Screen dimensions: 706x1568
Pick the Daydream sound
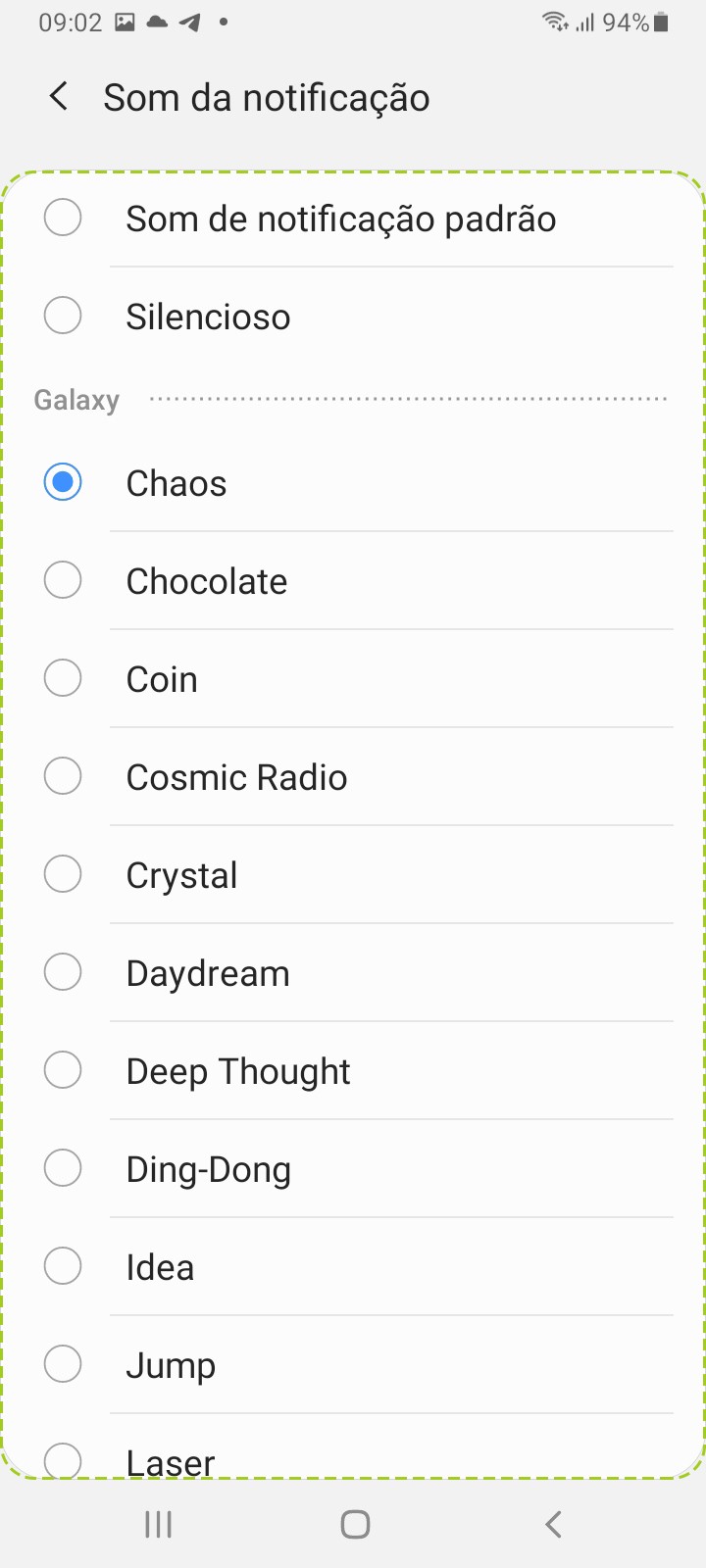click(208, 973)
